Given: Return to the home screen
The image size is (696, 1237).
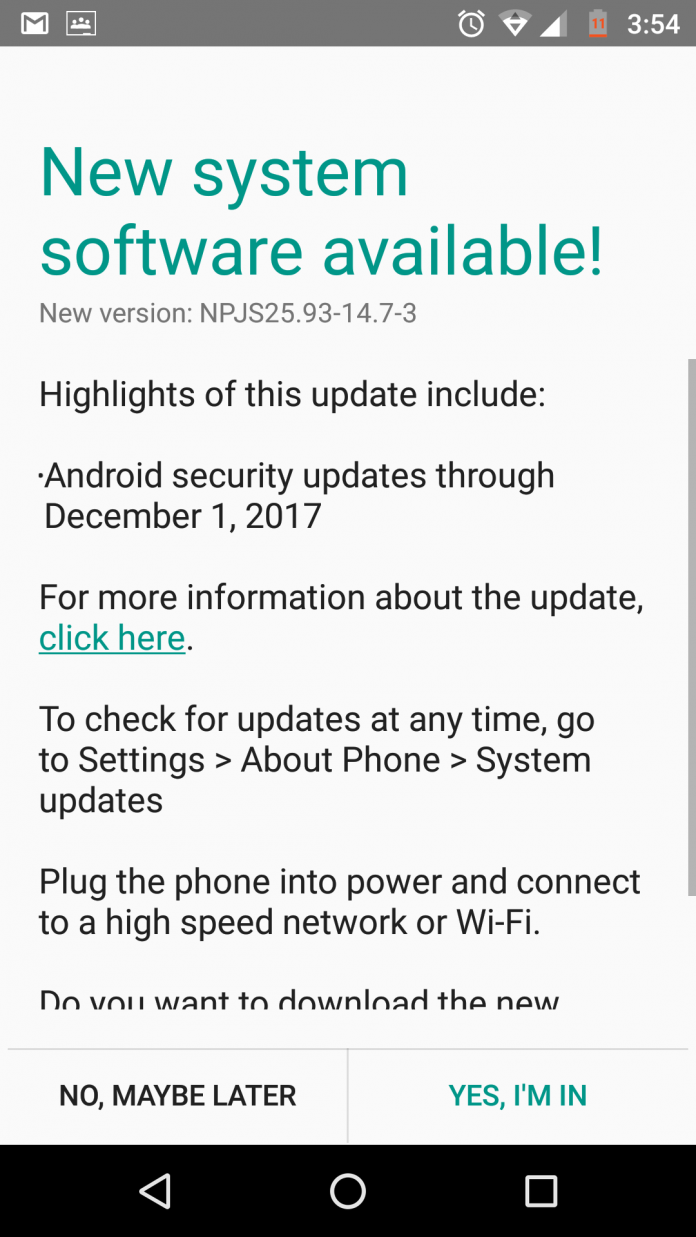Looking at the screenshot, I should (348, 1191).
